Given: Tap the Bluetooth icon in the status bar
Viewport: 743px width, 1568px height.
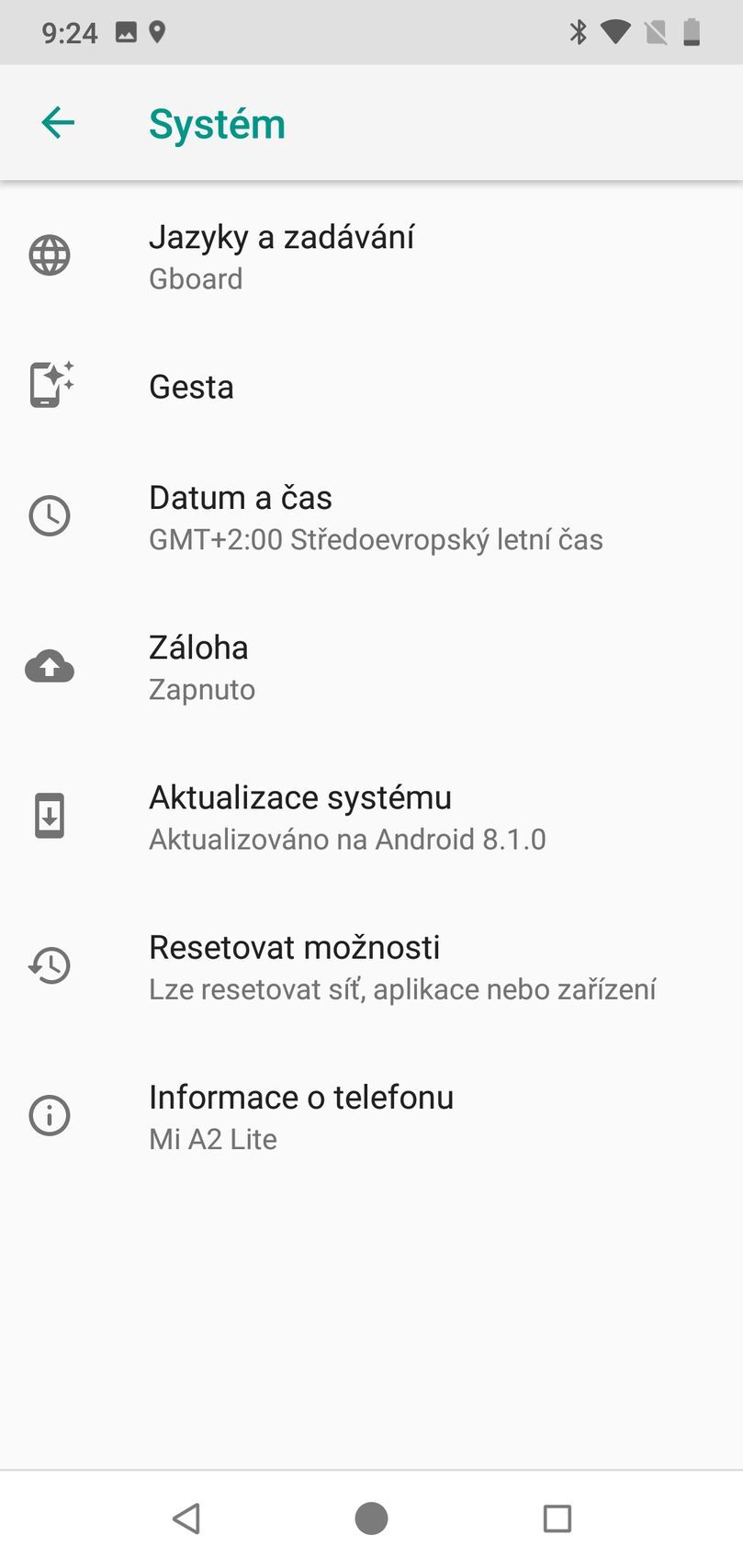Looking at the screenshot, I should point(579,31).
